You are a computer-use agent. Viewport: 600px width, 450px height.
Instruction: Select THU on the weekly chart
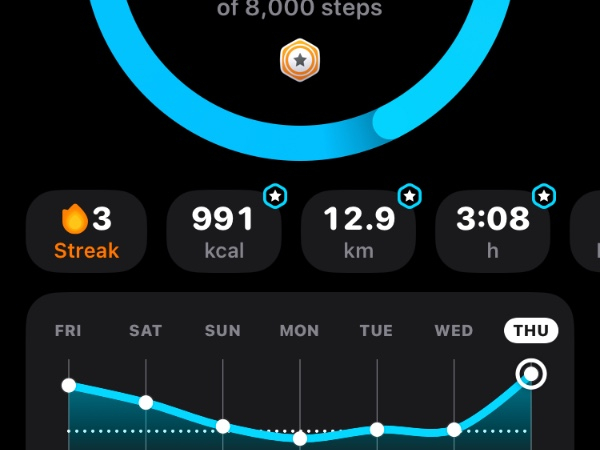[531, 331]
